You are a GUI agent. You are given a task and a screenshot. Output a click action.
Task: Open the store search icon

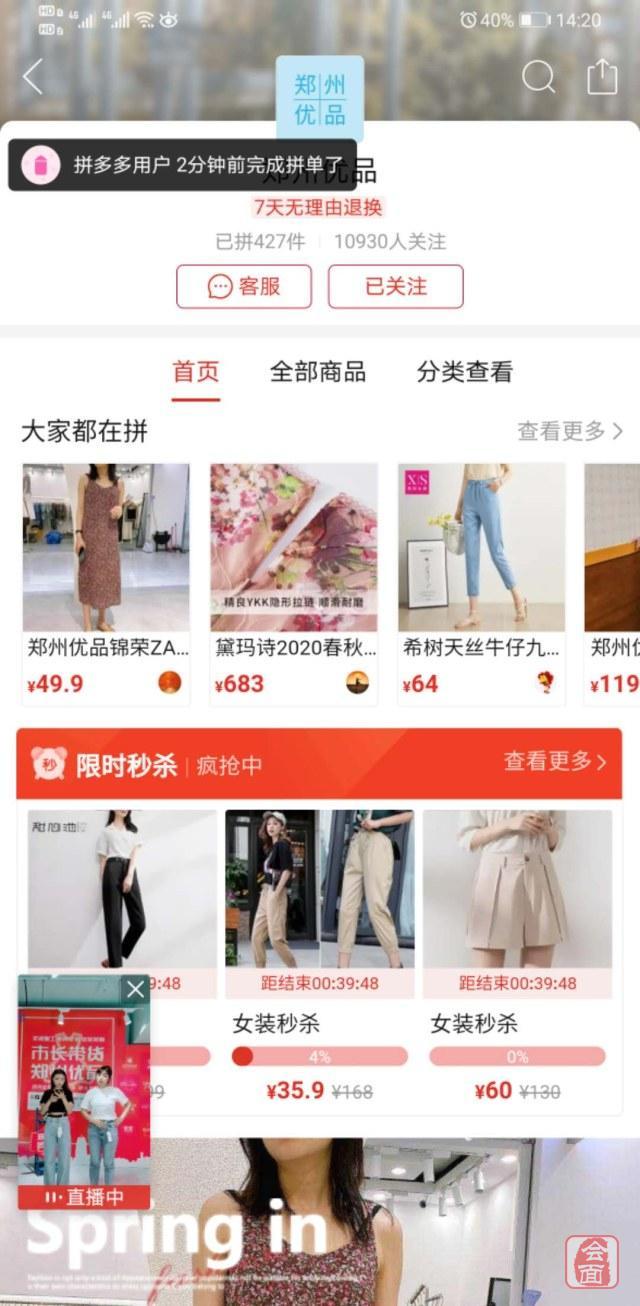[538, 77]
